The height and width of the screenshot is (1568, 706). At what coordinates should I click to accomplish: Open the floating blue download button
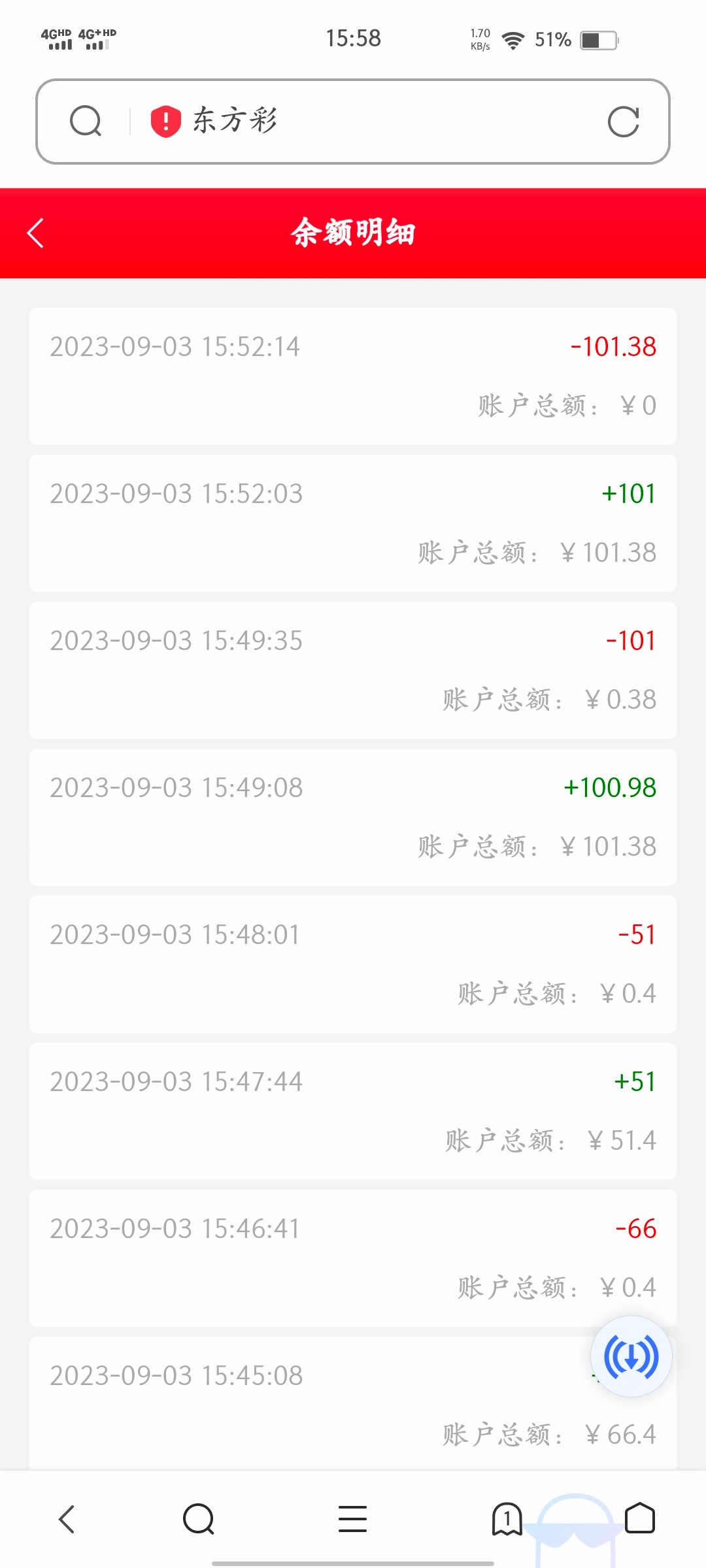click(631, 1357)
